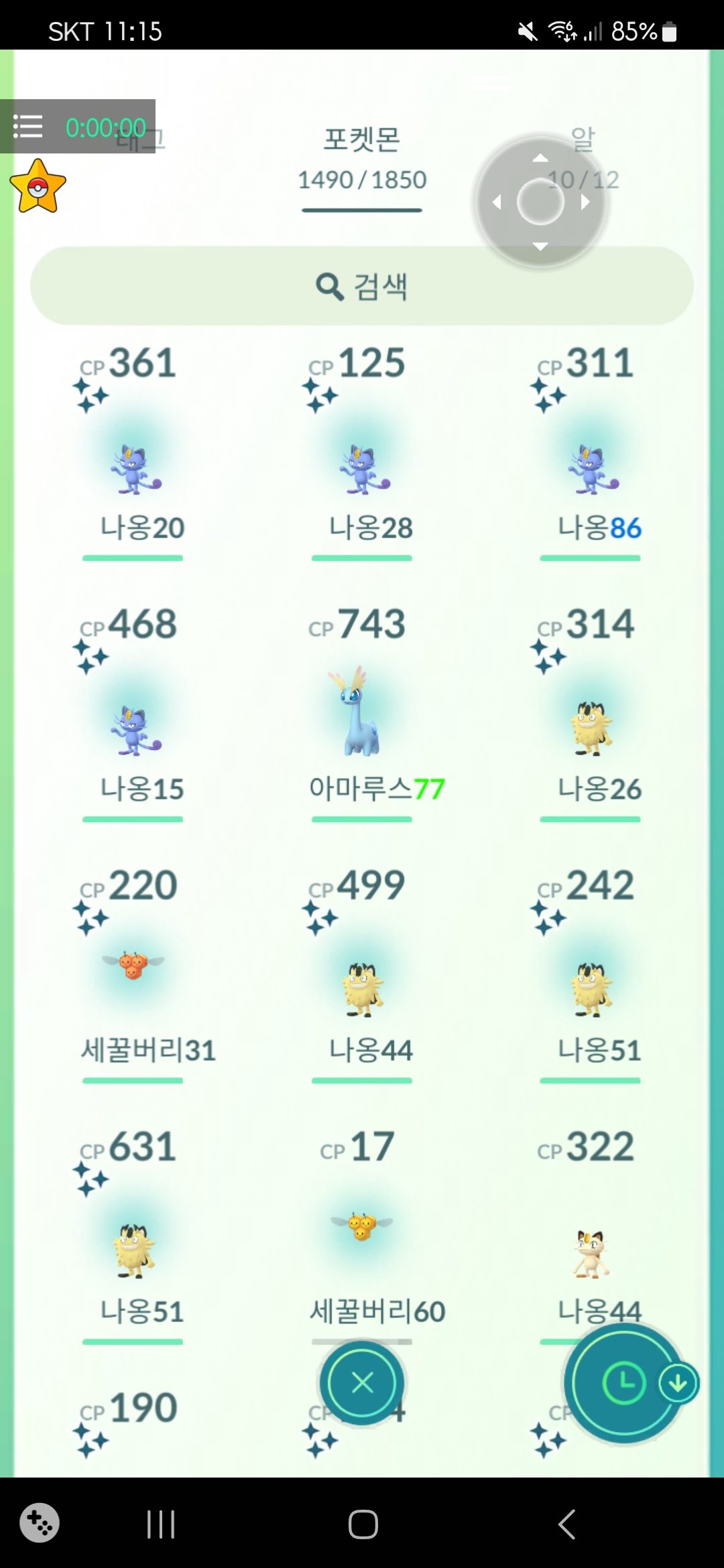The width and height of the screenshot is (724, 1568).
Task: Open the sort order button with clock icon
Action: [x=623, y=1382]
